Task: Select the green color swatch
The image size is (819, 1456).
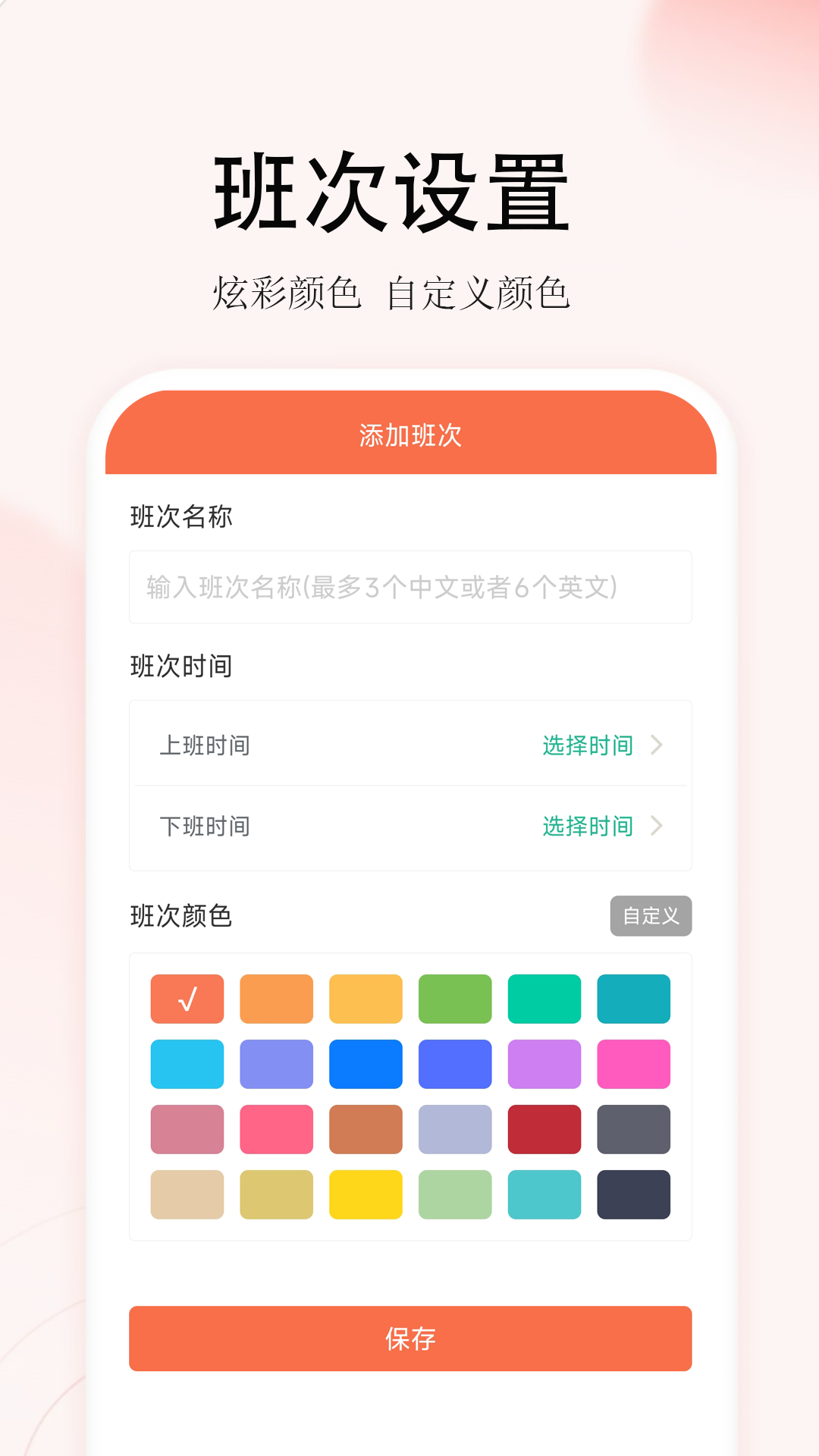Action: (x=455, y=999)
